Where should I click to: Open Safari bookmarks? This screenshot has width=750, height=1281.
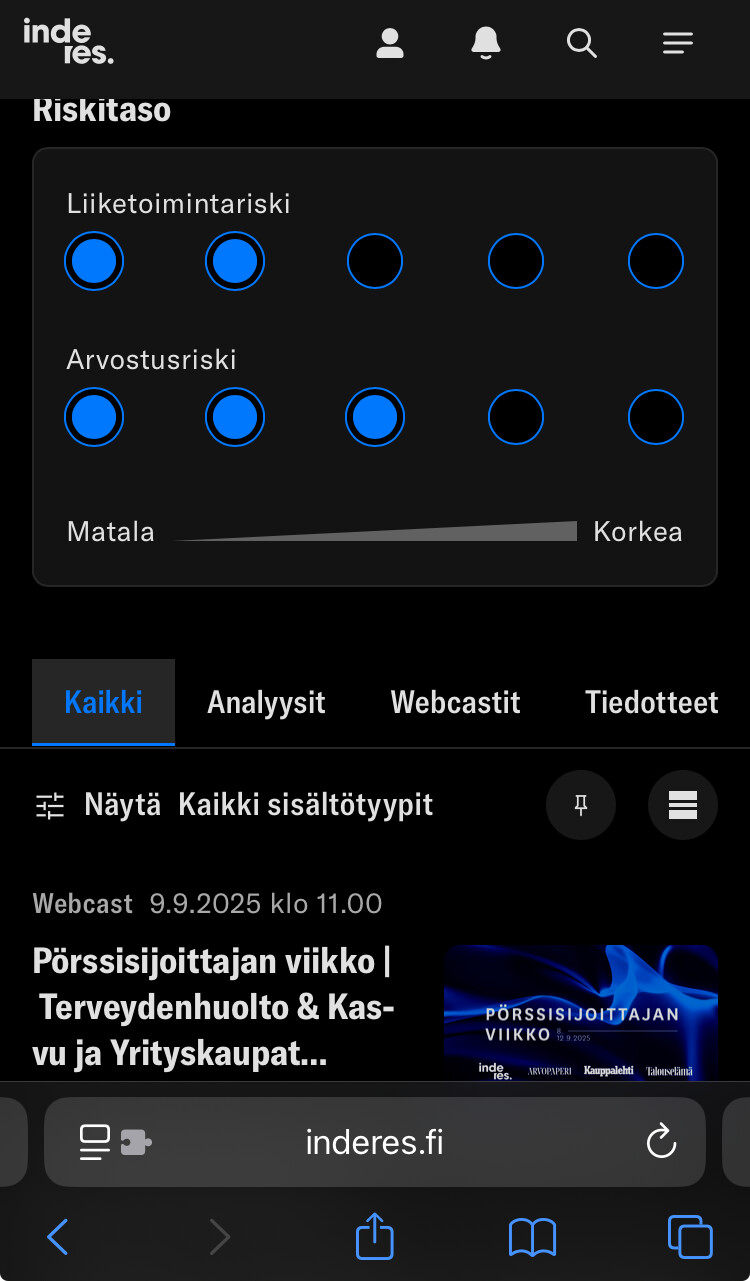click(532, 1238)
